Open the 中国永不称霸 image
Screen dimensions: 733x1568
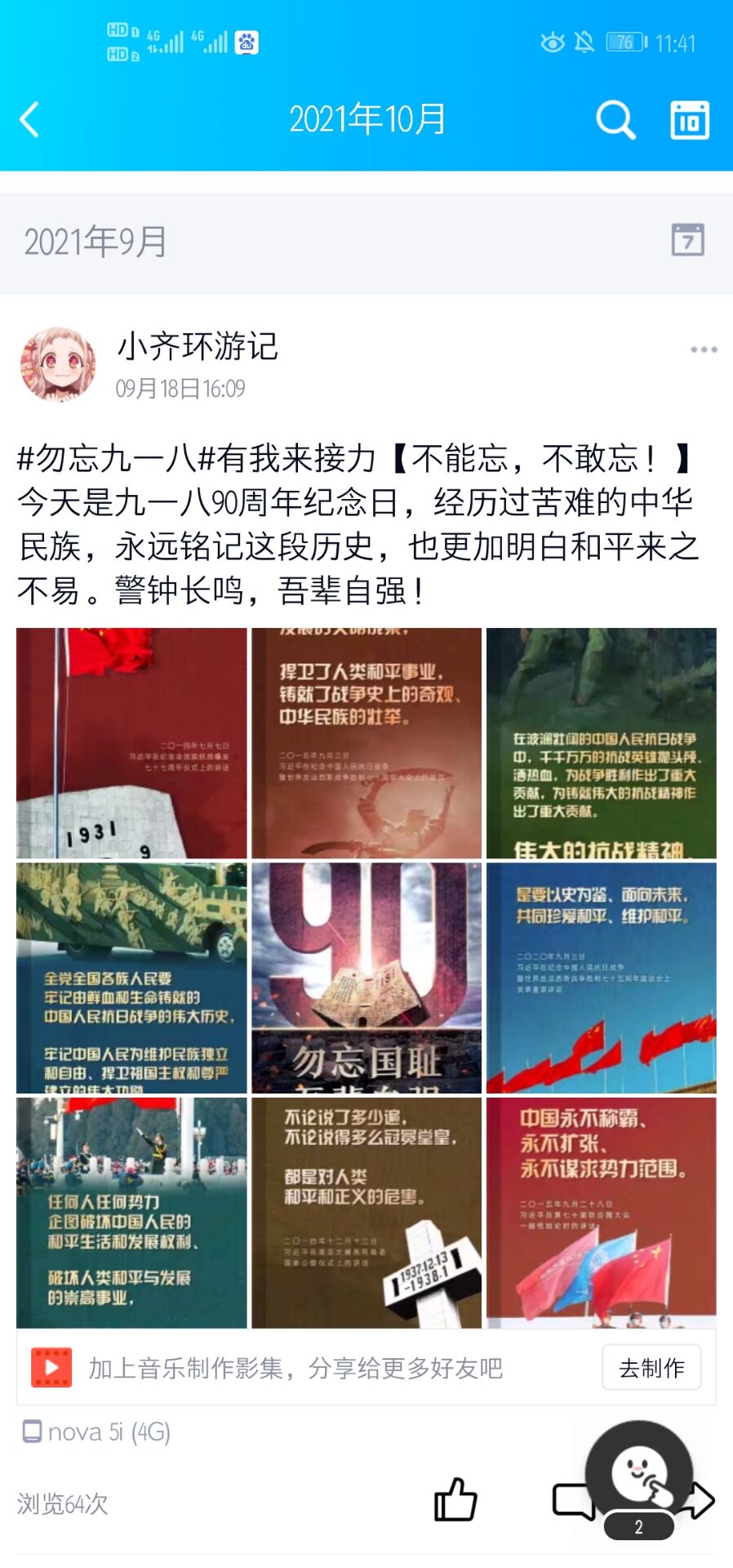(601, 1213)
